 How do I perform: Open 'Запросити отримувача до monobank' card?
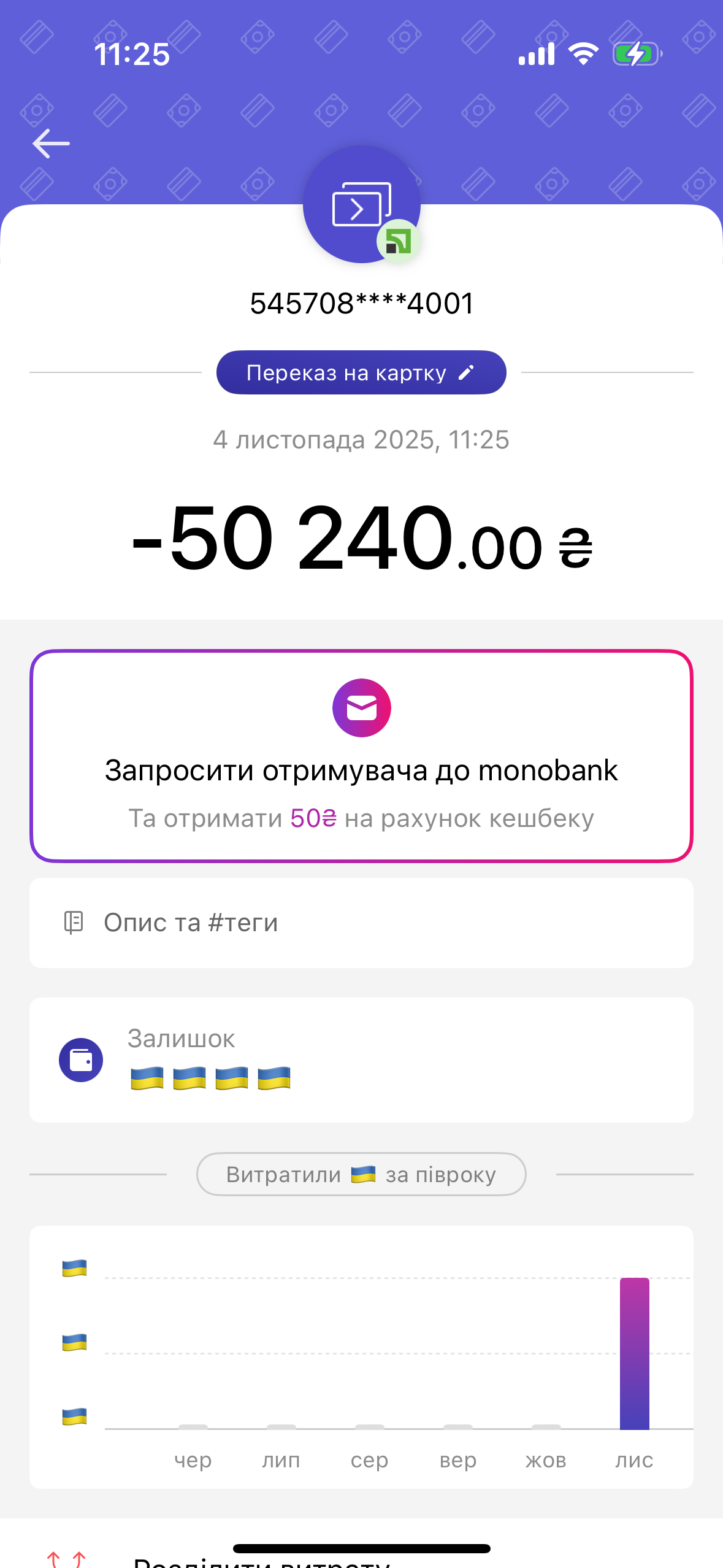pyautogui.click(x=361, y=756)
